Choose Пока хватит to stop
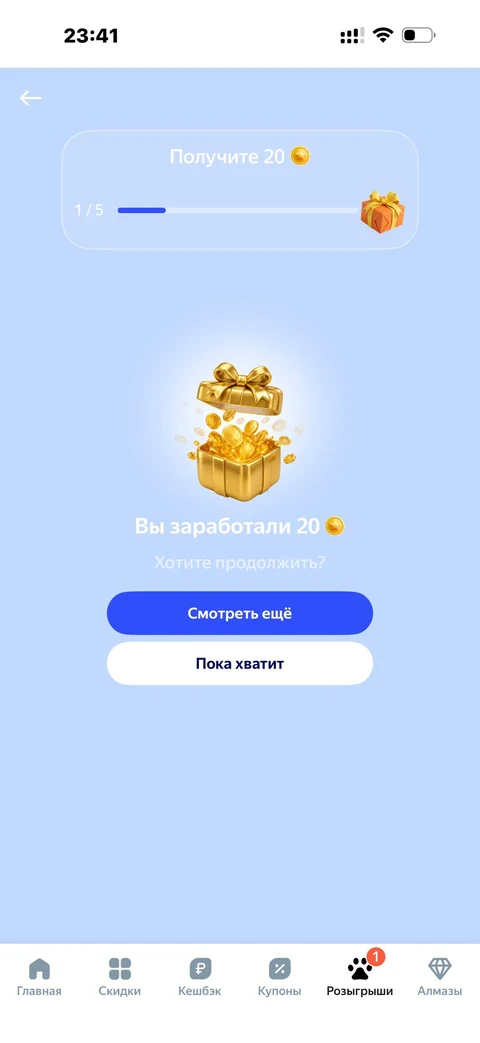This screenshot has height=1043, width=480. (240, 663)
